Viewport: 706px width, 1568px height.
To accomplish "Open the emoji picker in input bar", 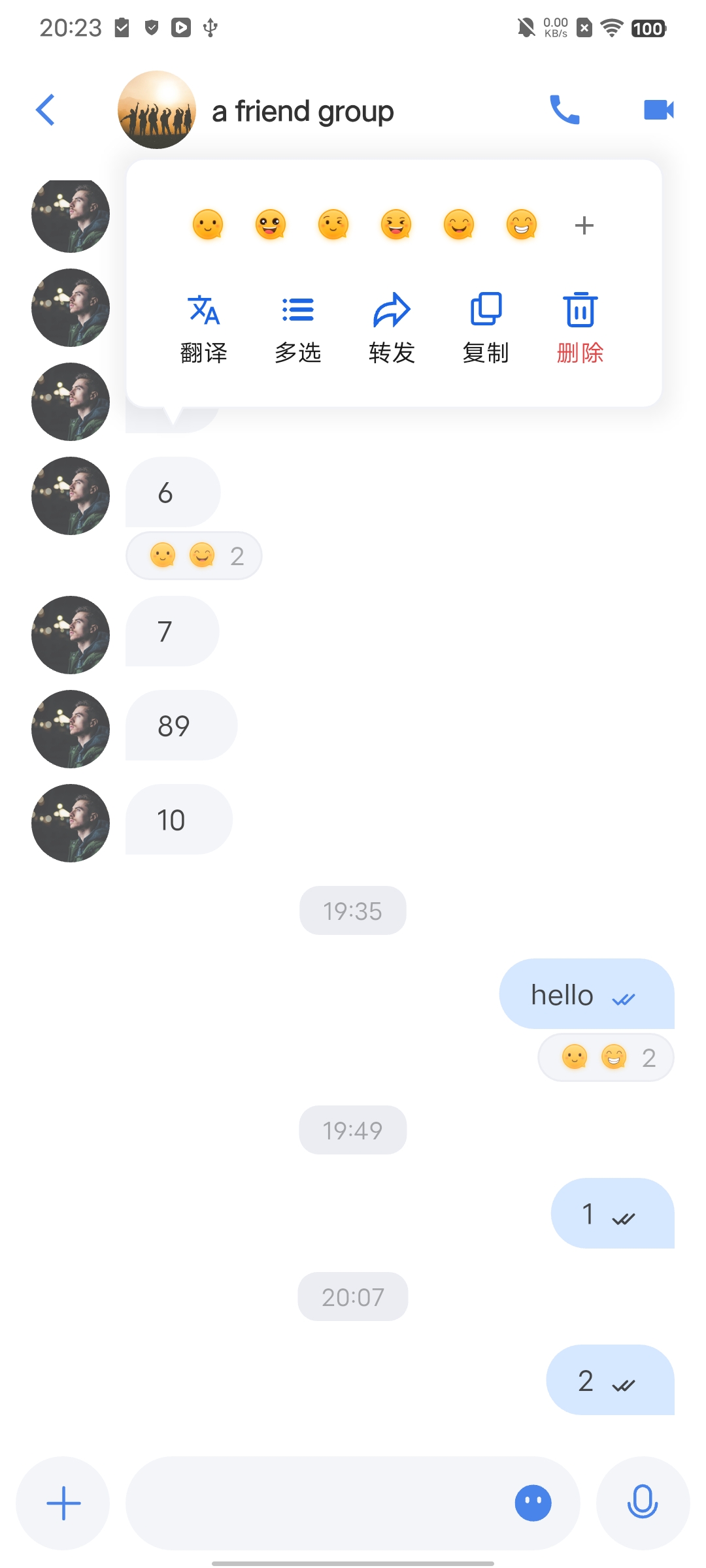I will click(533, 1503).
